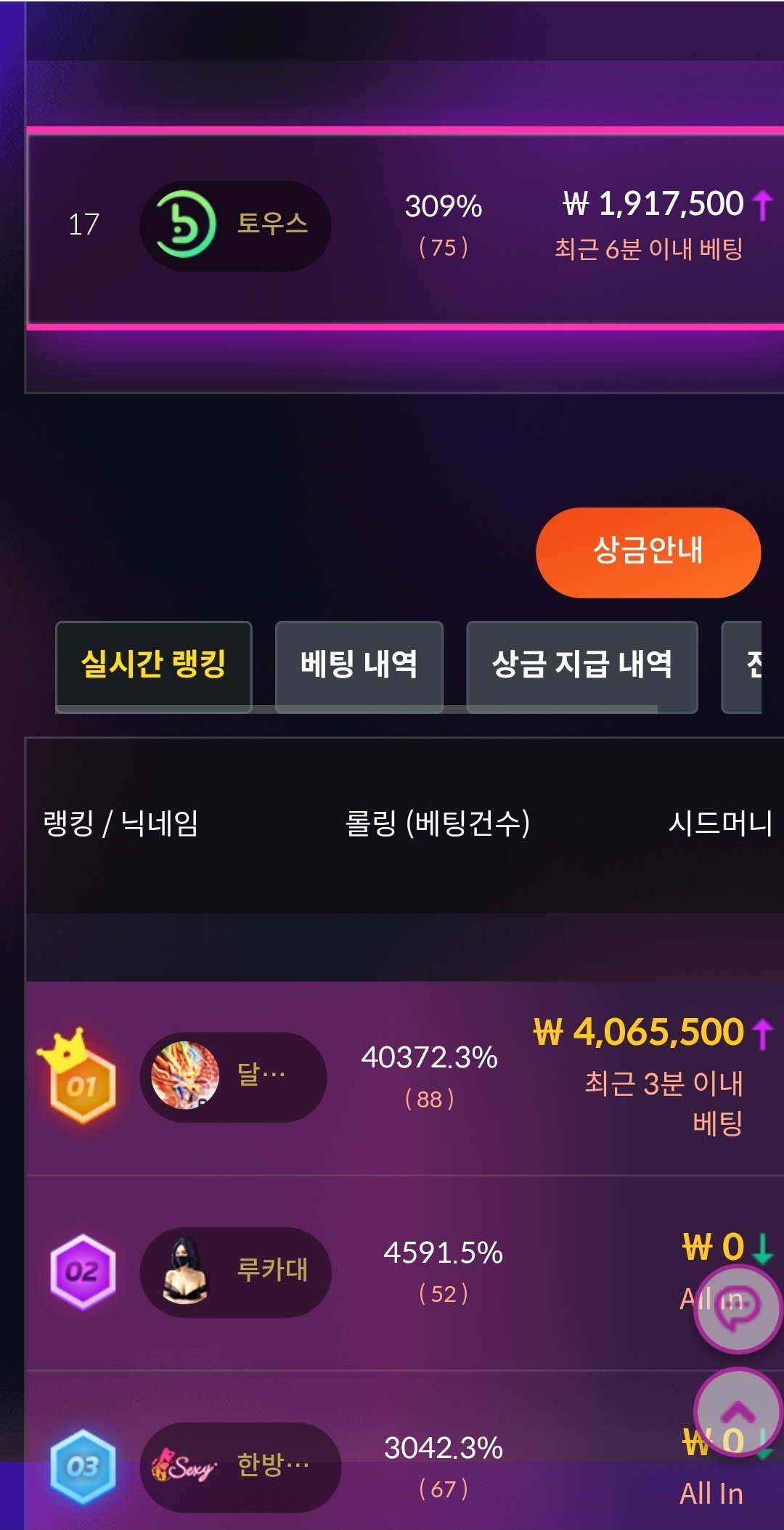The image size is (784, 1530).
Task: Open the 상금안내 prize guide button
Action: click(648, 552)
